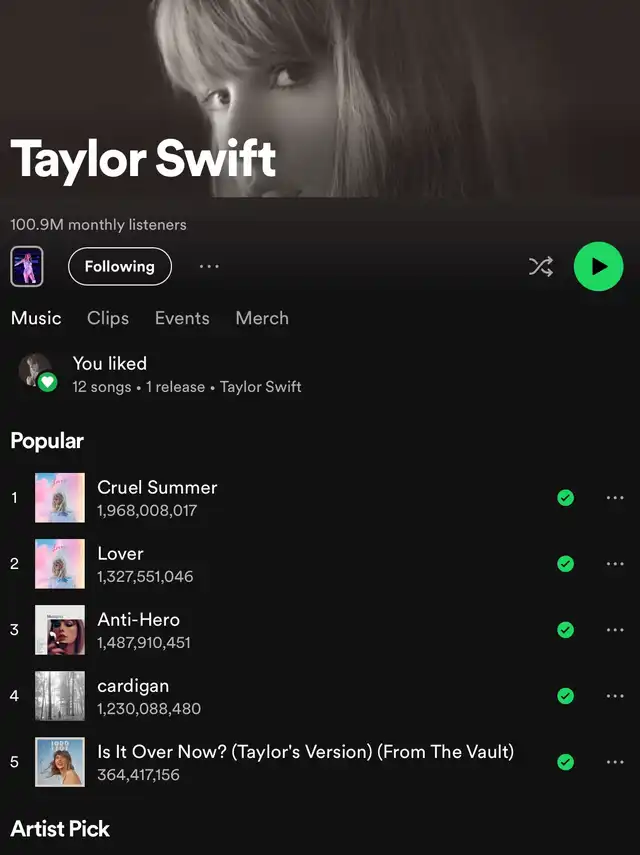Toggle shuffle mode
640x855 pixels.
pos(541,266)
